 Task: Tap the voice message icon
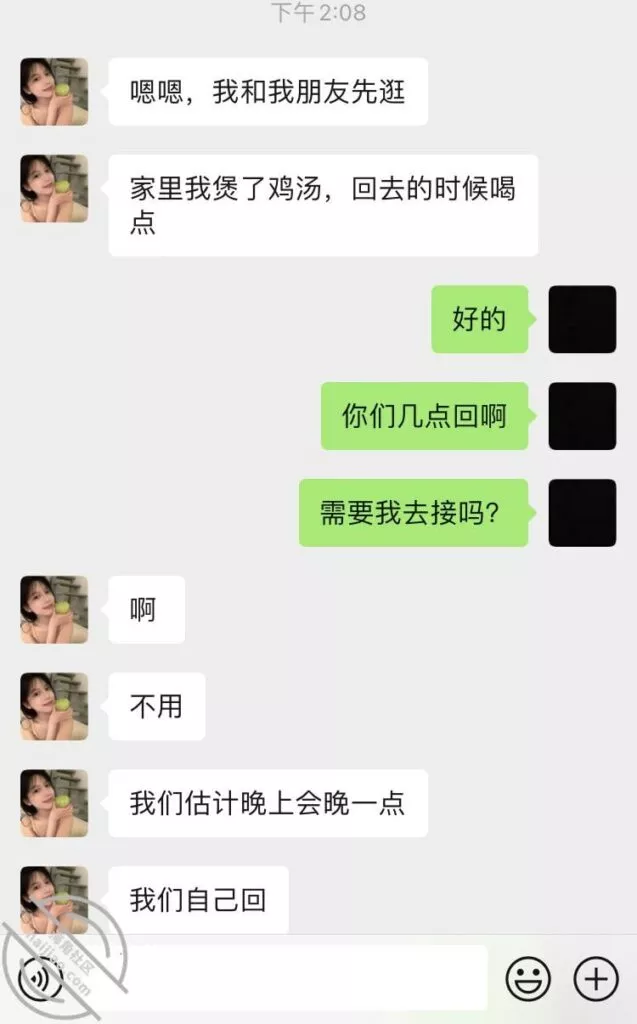pyautogui.click(x=40, y=977)
